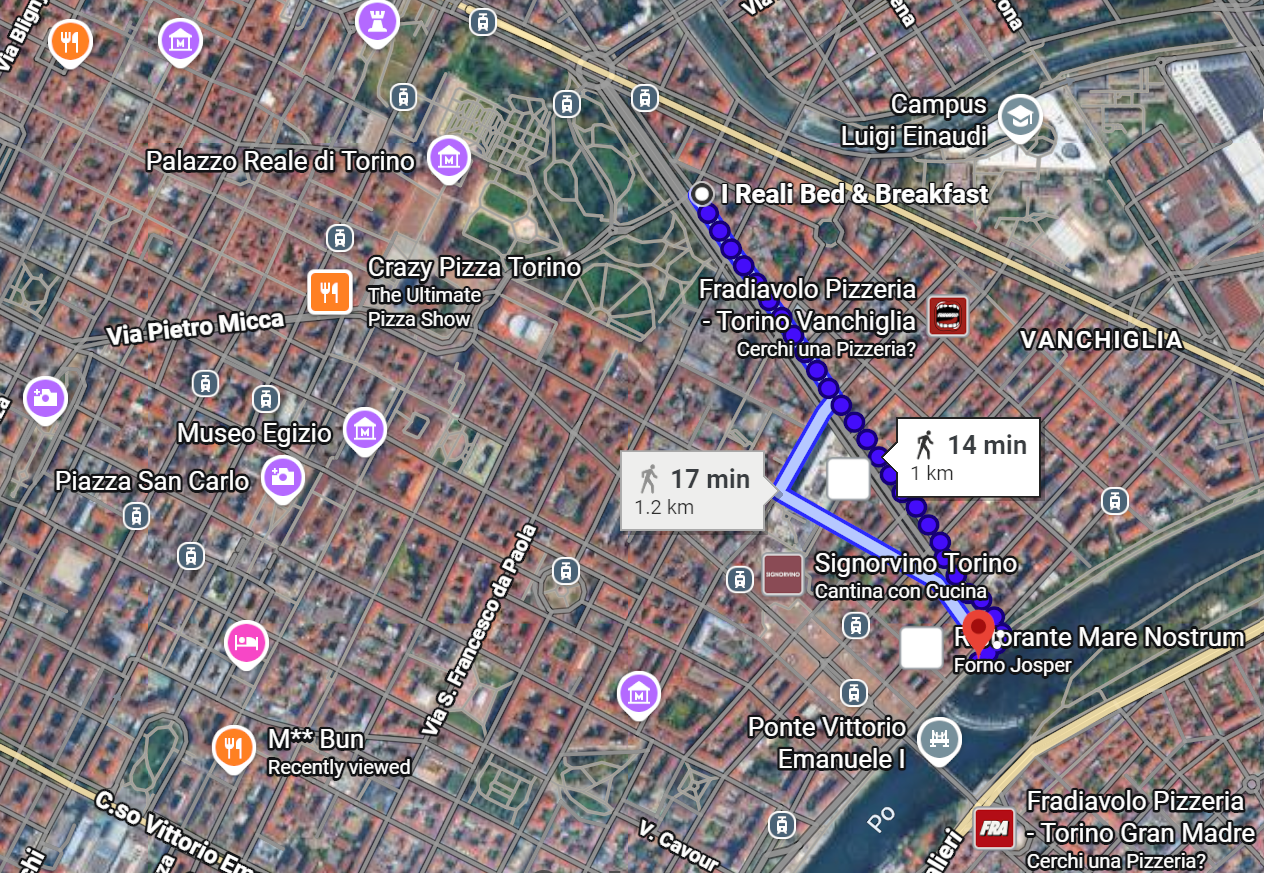Open Campus Luigi Einaudi marker

tap(1020, 116)
